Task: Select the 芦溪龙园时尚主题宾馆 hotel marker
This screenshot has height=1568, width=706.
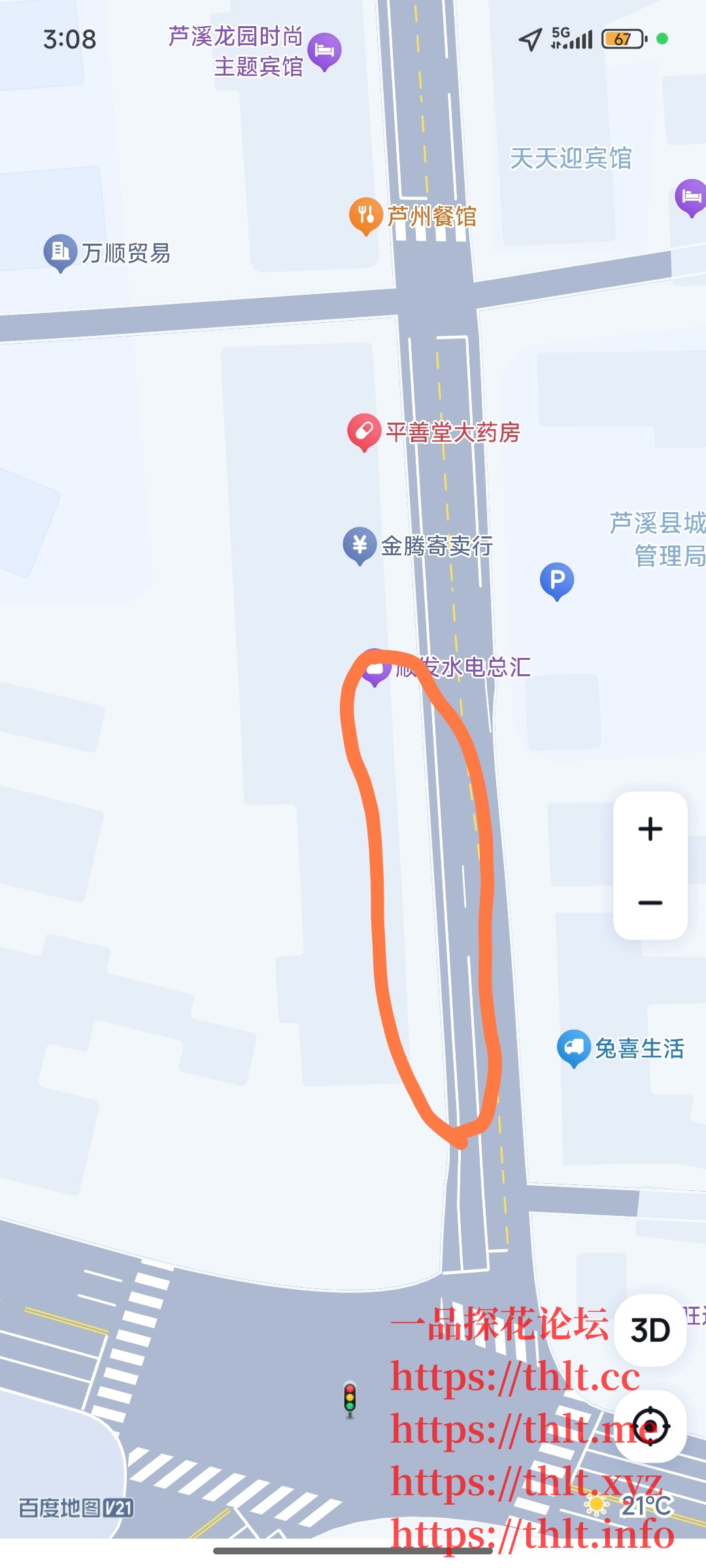Action: pos(321,50)
